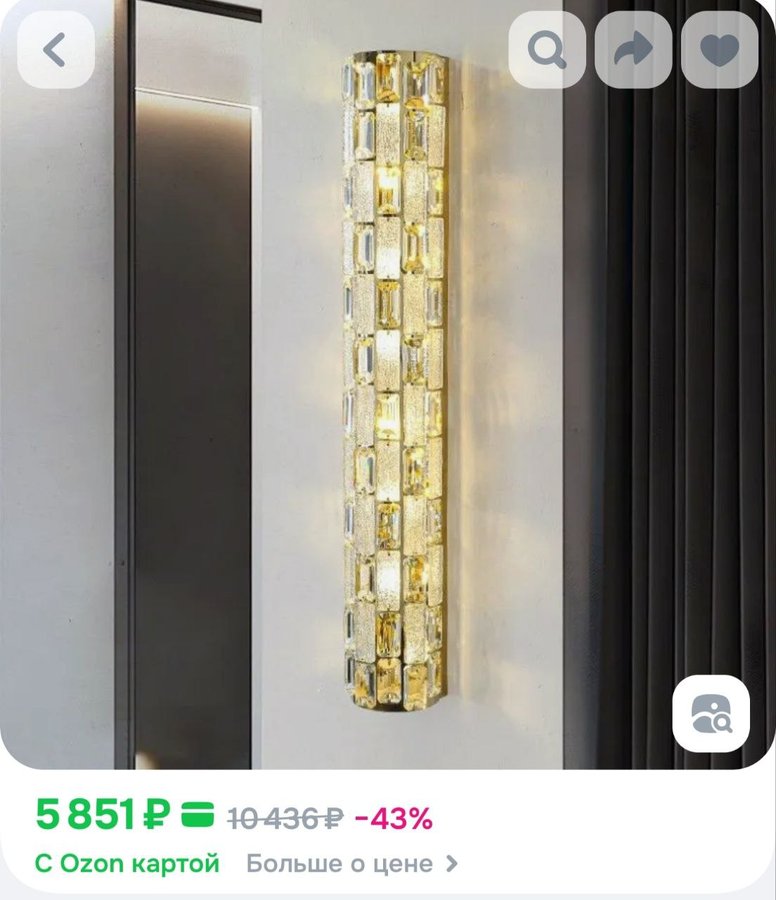Screen dimensions: 776x900
Task: Find similar items by photo
Action: point(711,714)
